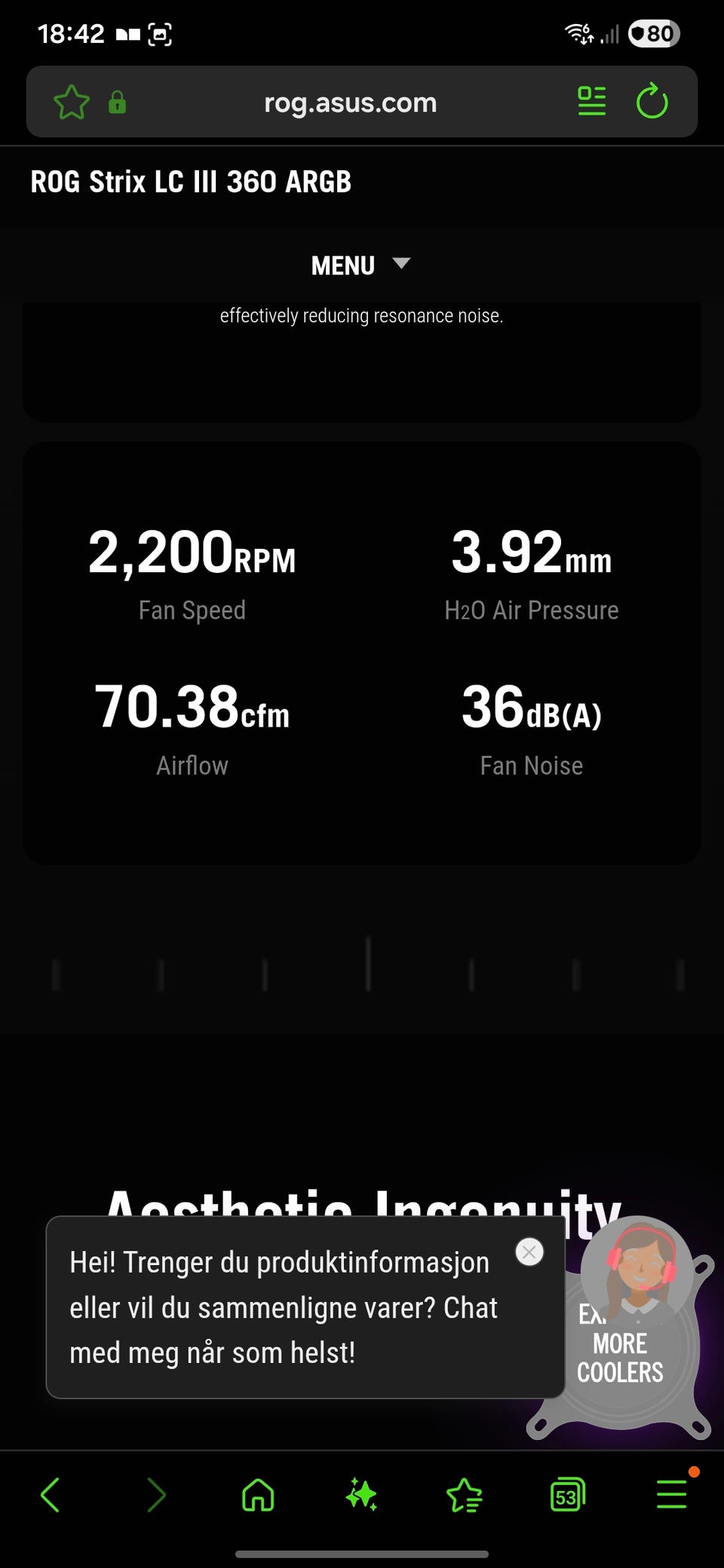724x1568 pixels.
Task: Dismiss the chat help popup
Action: click(x=529, y=1252)
